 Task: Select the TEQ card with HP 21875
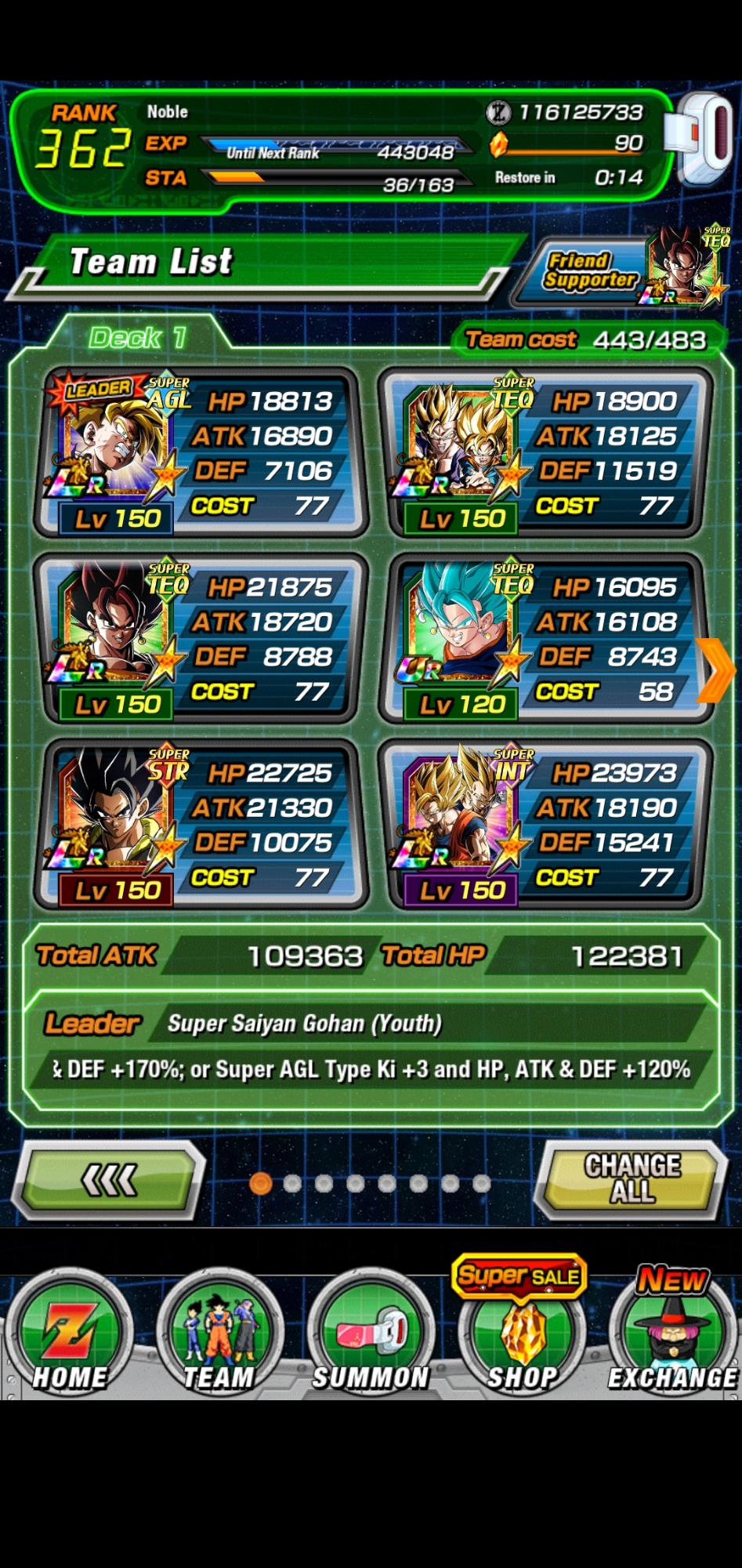[x=201, y=637]
